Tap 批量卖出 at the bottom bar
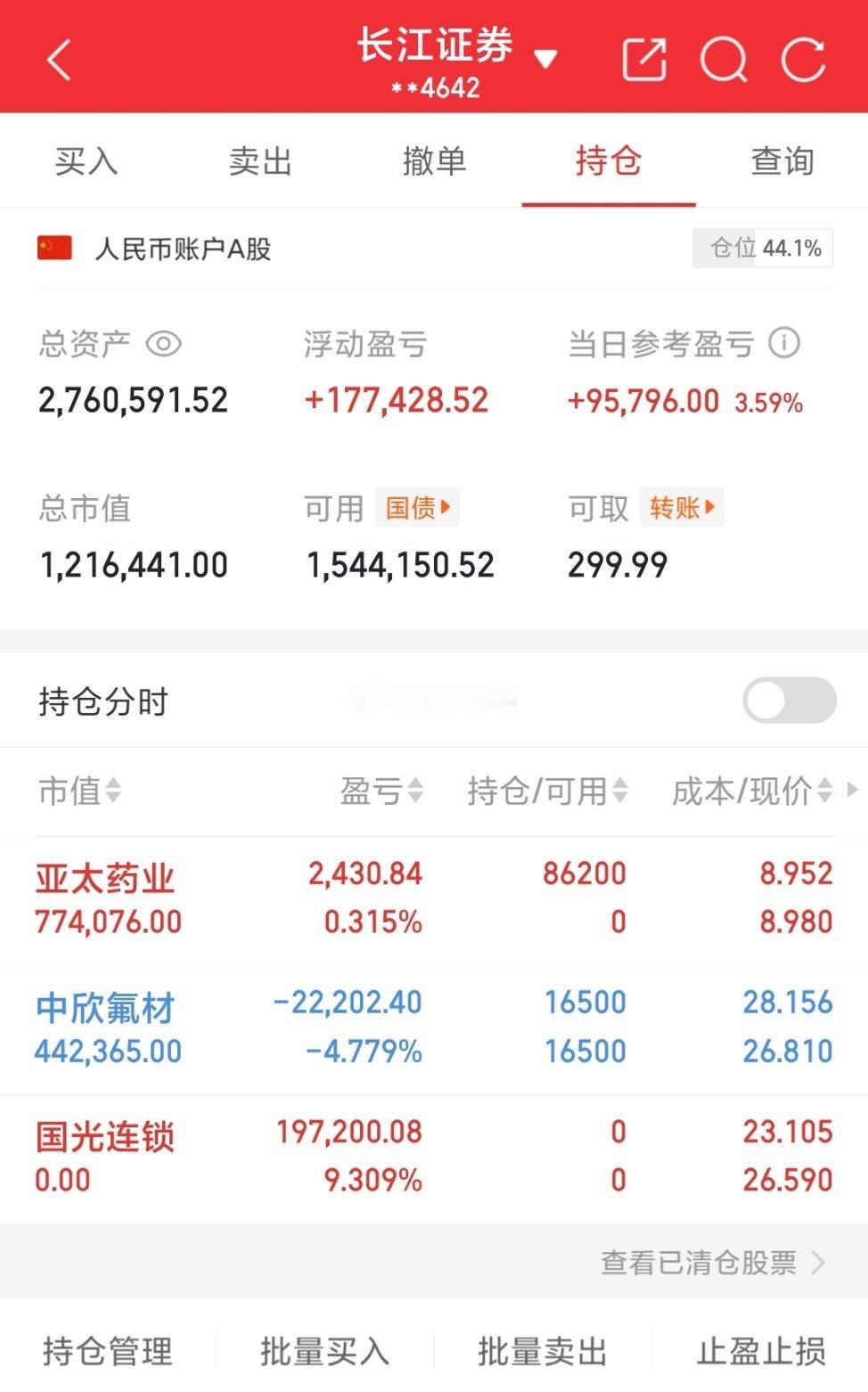 tap(542, 1351)
